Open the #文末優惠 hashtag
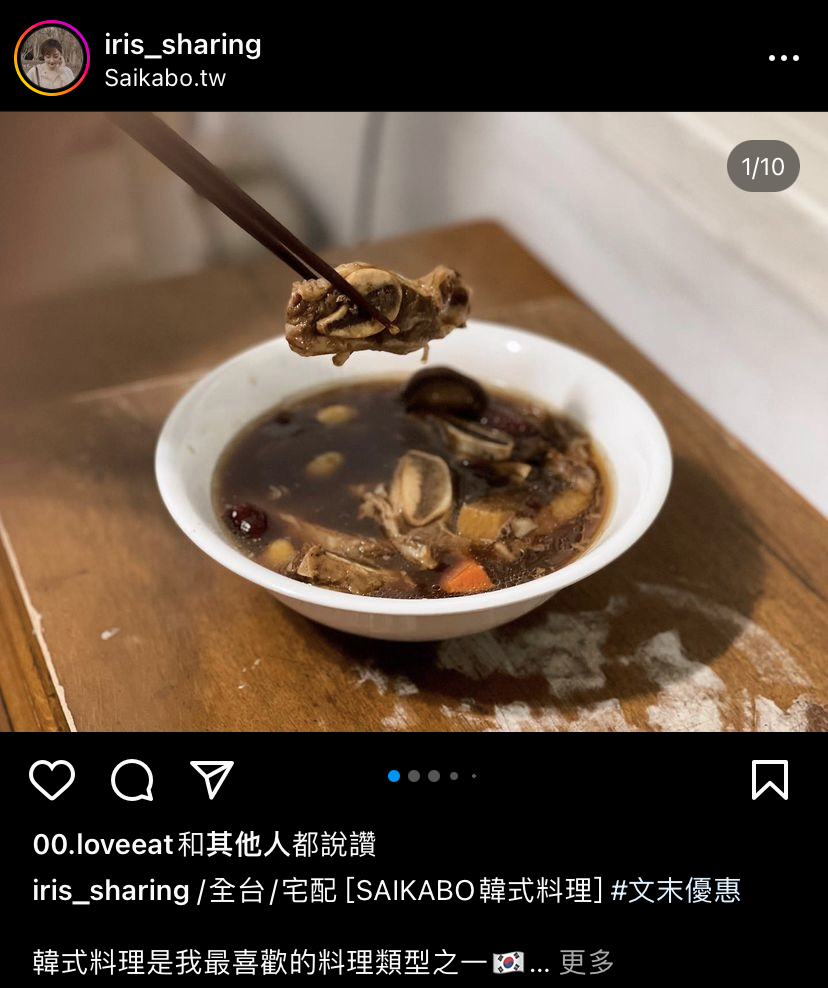This screenshot has width=828, height=988. coord(675,891)
